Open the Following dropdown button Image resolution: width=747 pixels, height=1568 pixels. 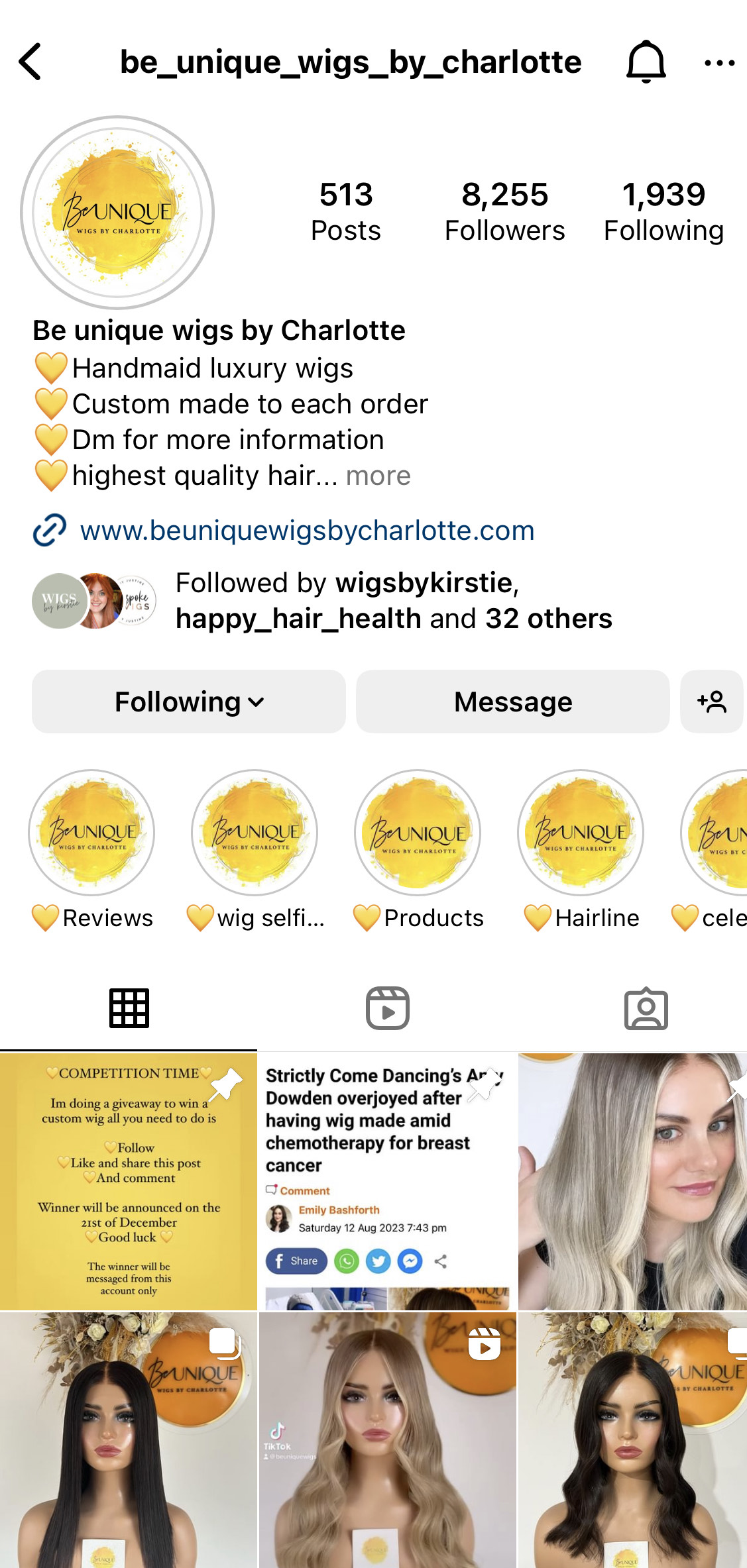pos(189,702)
